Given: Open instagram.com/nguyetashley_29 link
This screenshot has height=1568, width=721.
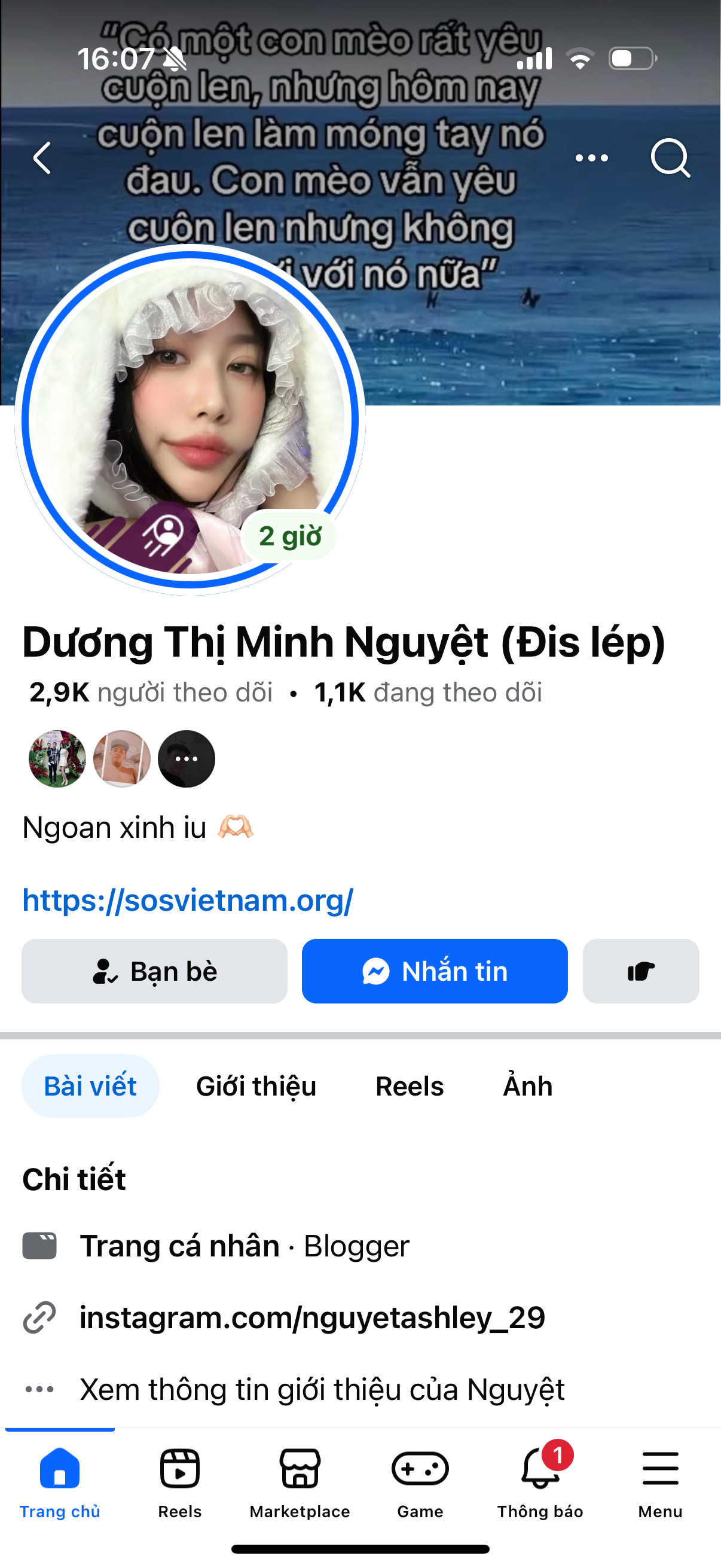Looking at the screenshot, I should pyautogui.click(x=312, y=1317).
